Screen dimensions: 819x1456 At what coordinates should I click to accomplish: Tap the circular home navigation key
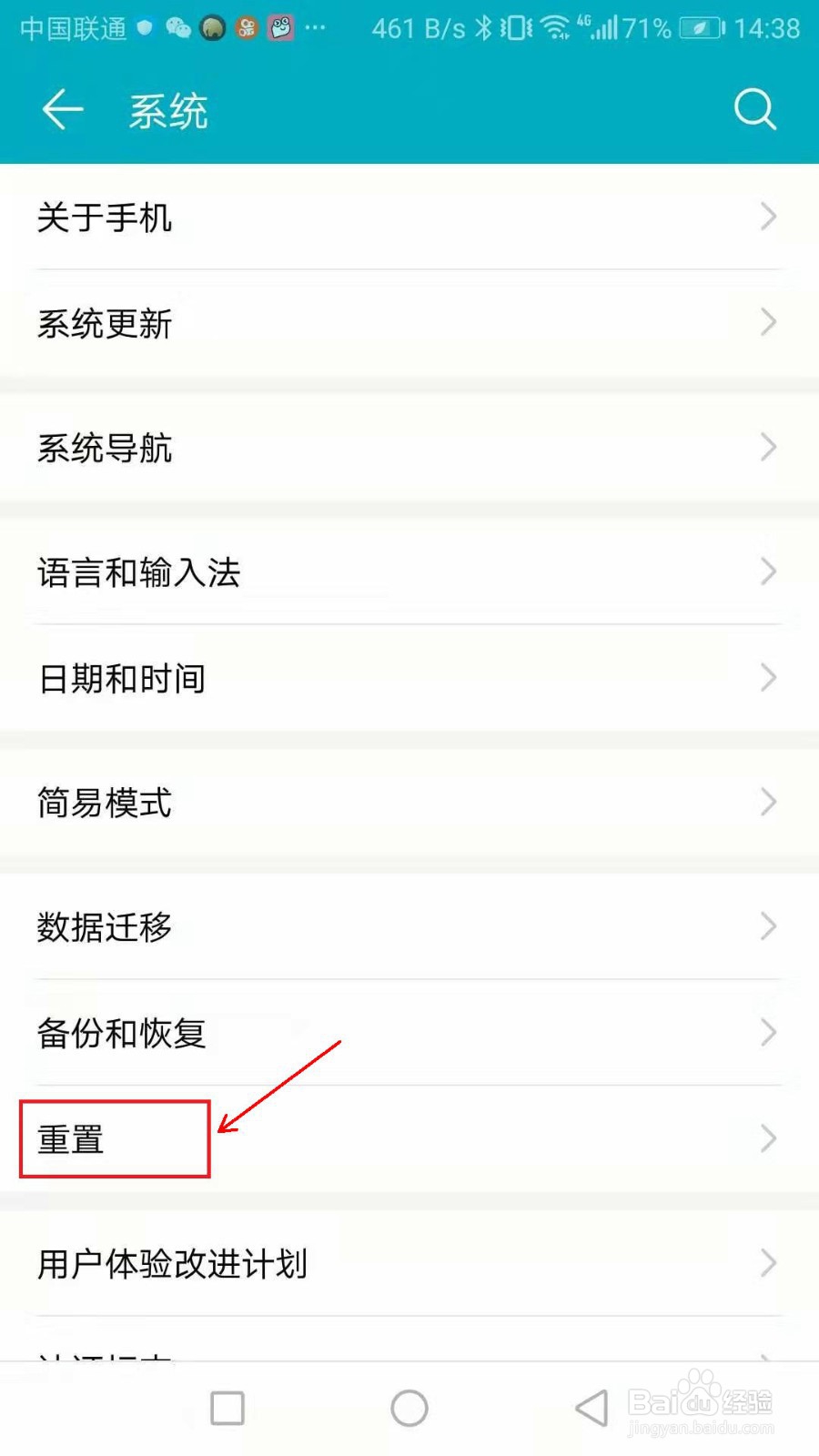pos(409,1407)
